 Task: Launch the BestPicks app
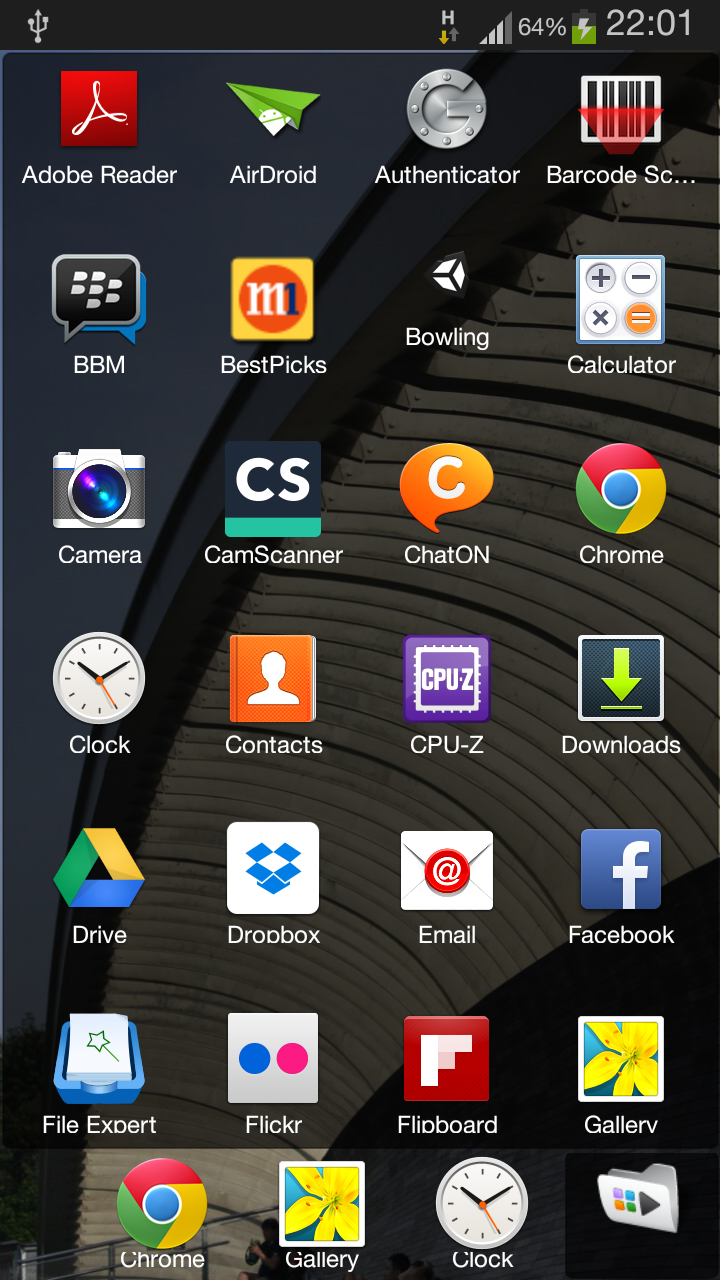tap(273, 300)
